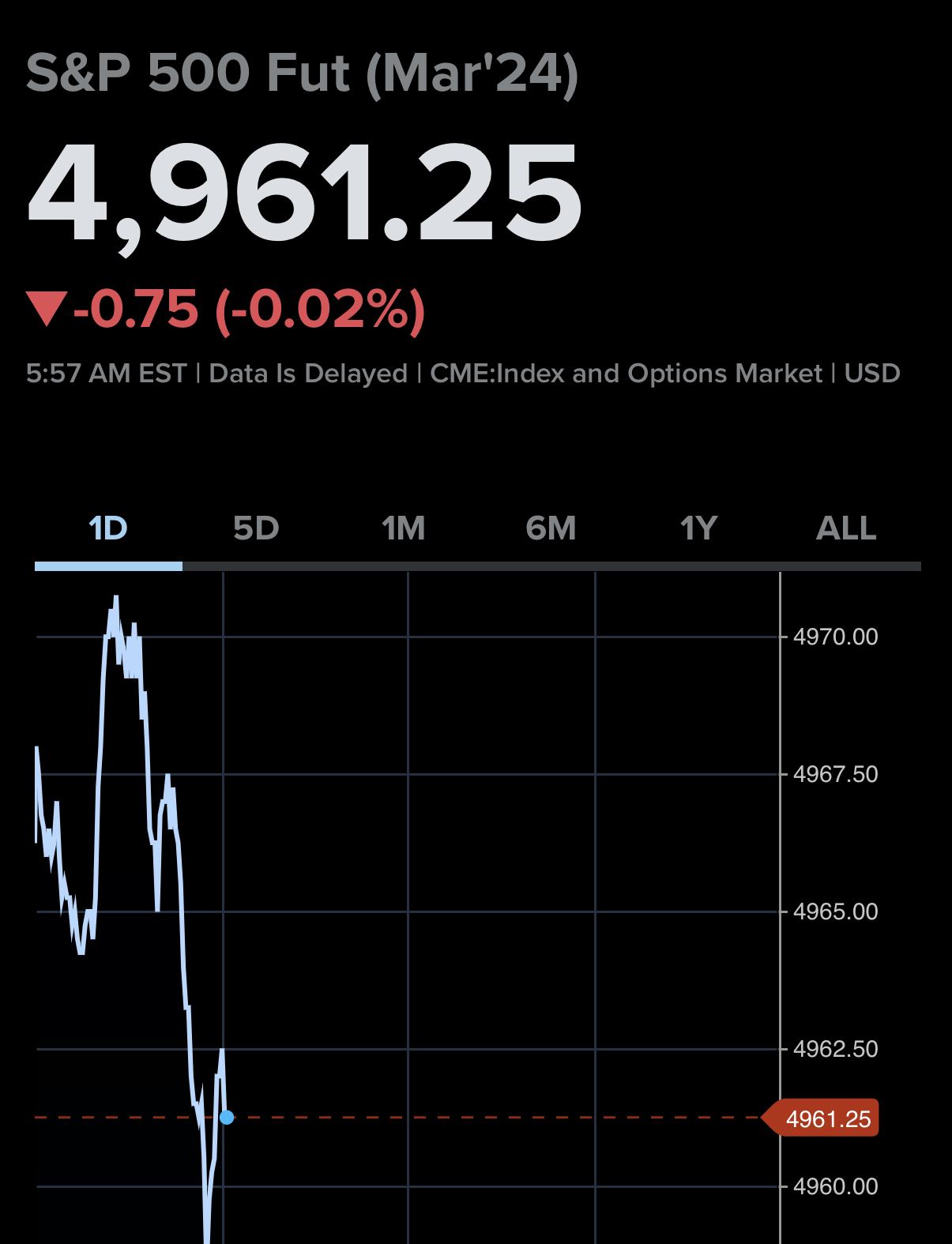Display the ALL time range chart
Screen dimensions: 952x1244
coord(846,528)
